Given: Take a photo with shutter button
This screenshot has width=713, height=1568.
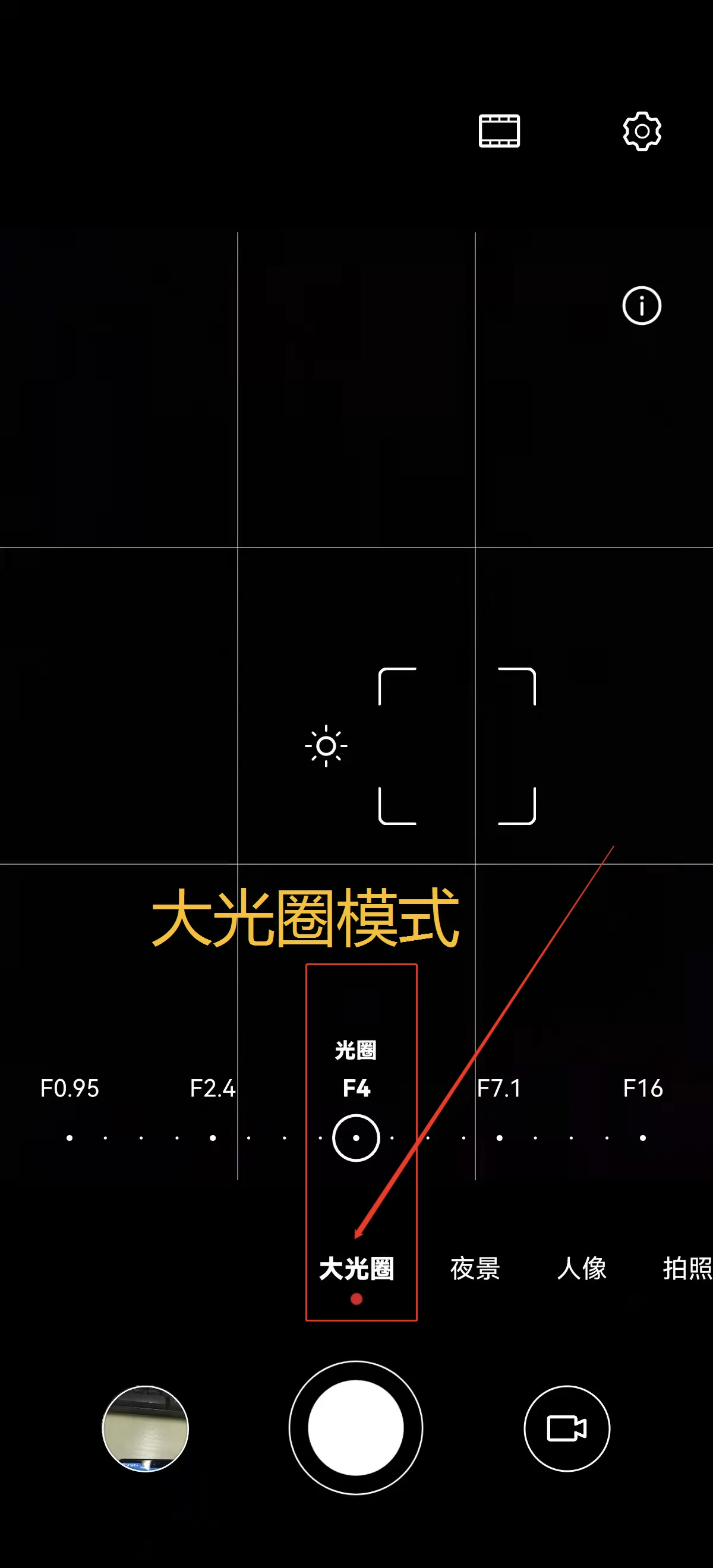Looking at the screenshot, I should [355, 1427].
